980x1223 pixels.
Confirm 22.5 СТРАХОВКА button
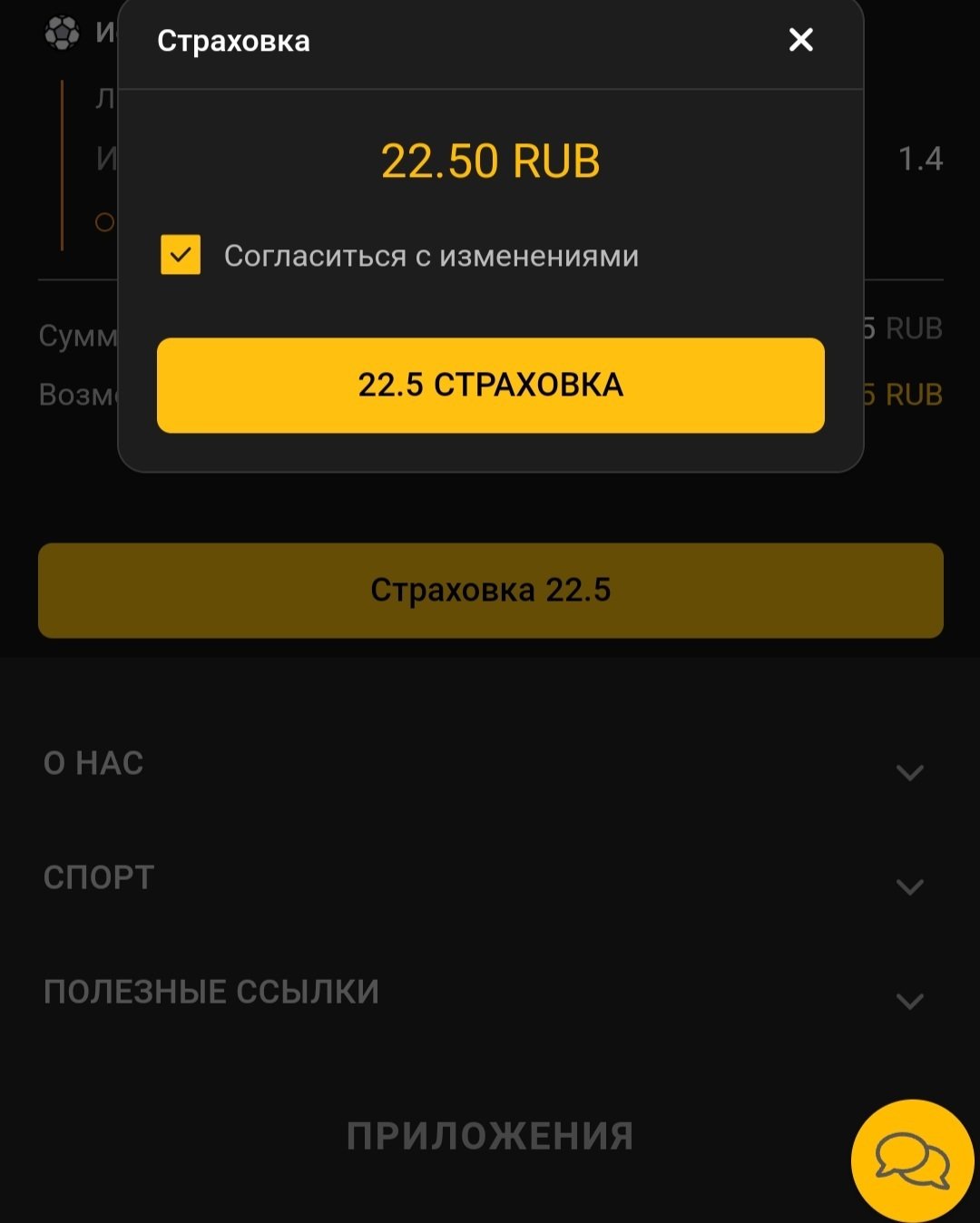[490, 386]
